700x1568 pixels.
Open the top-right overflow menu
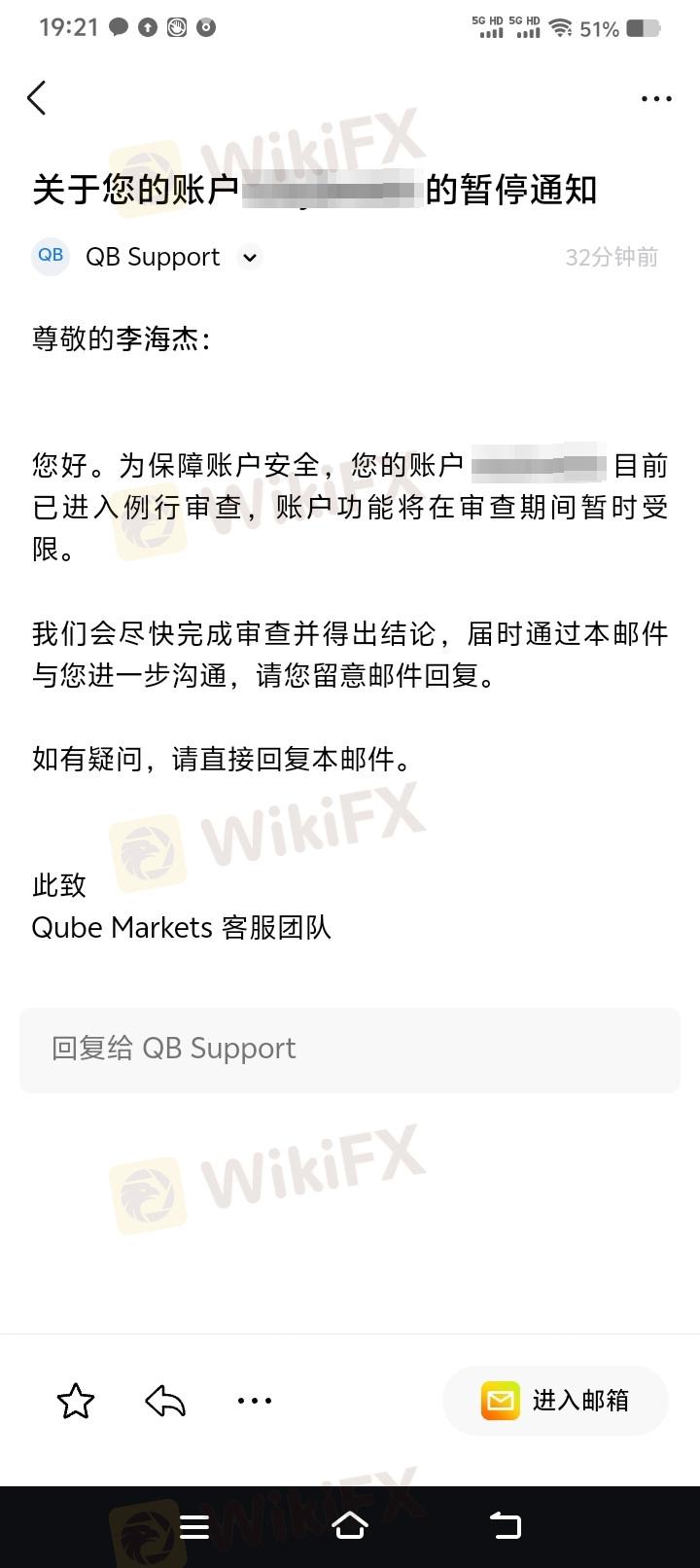click(x=656, y=99)
